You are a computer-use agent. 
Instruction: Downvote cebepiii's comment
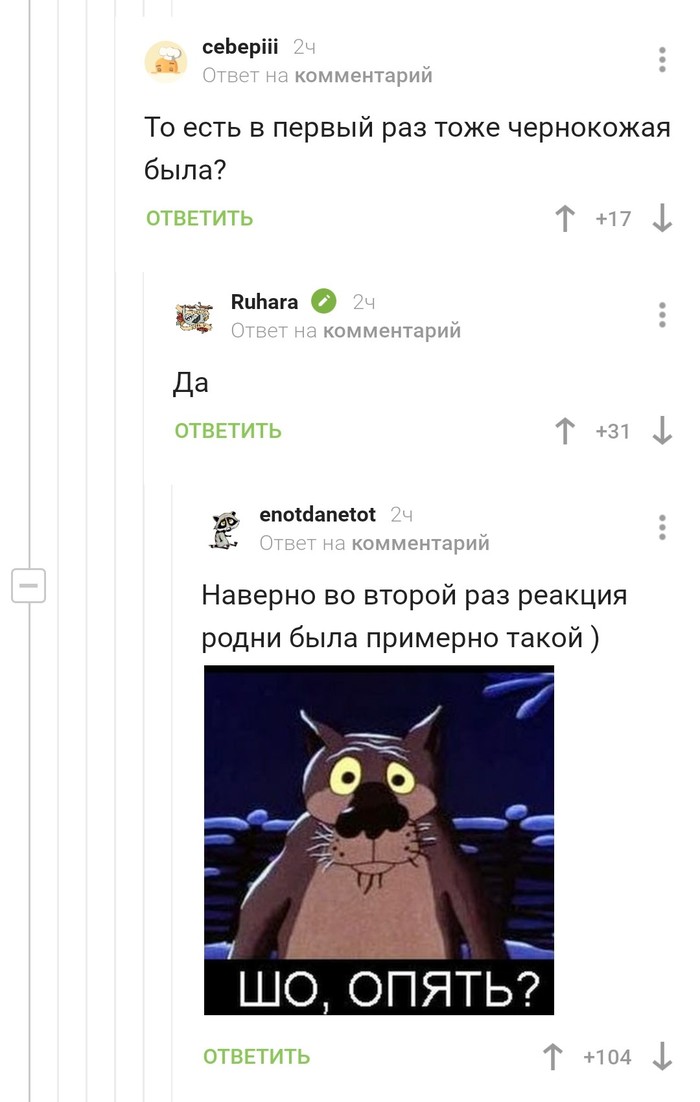[x=662, y=218]
